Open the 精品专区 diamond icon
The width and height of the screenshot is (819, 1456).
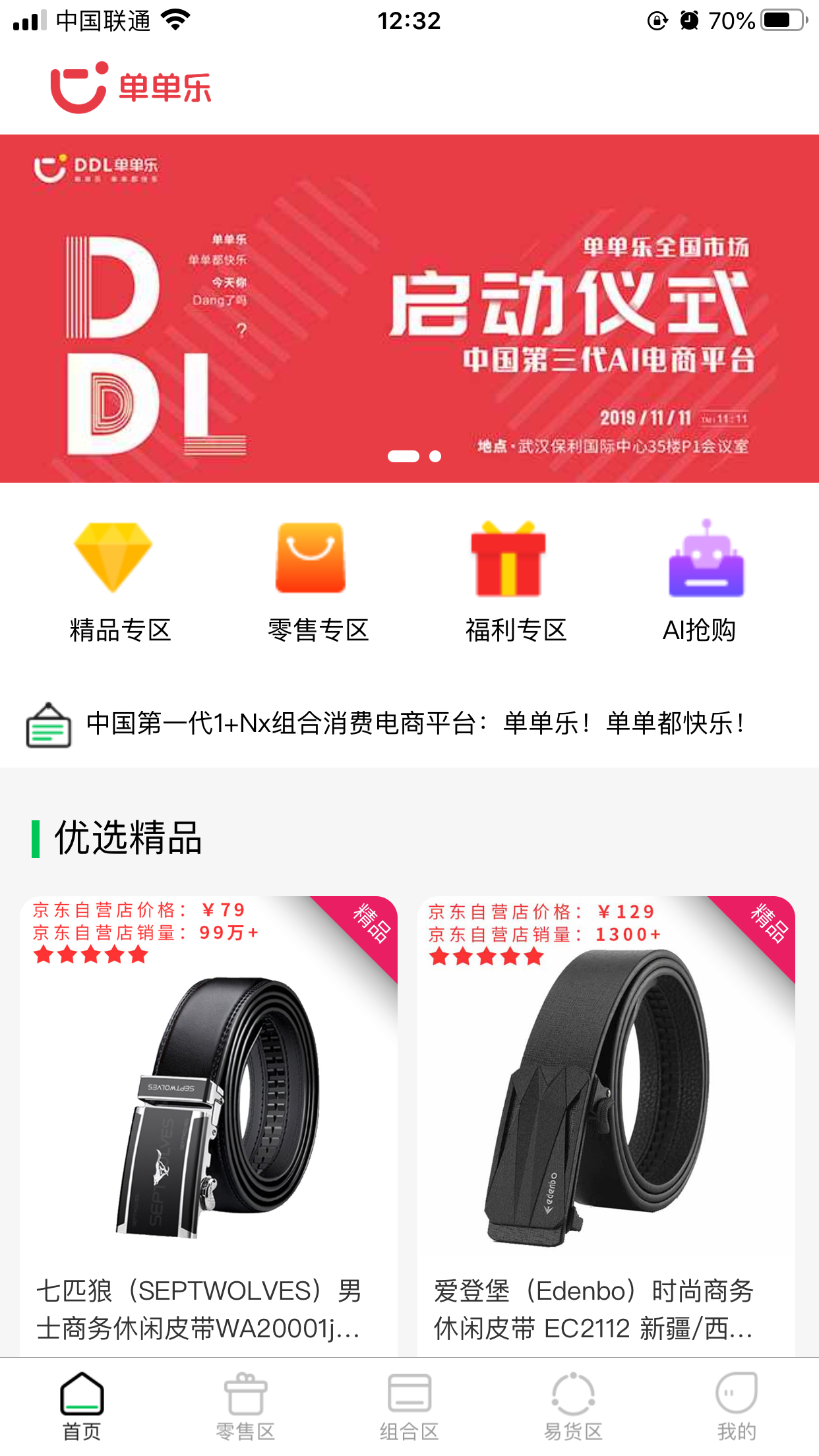[112, 557]
